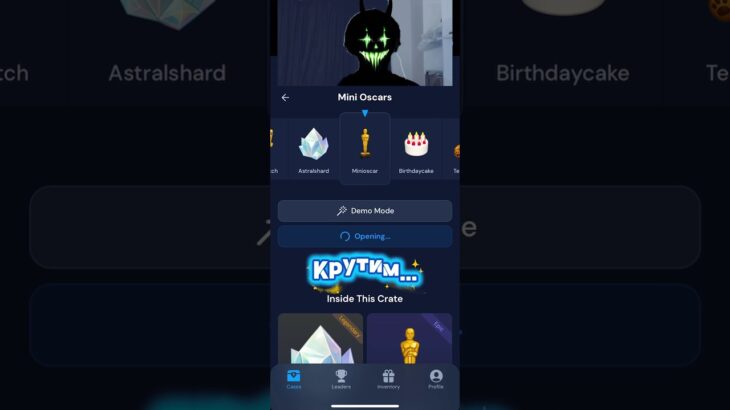The height and width of the screenshot is (410, 730).
Task: Go back from Mini Oscars
Action: pos(285,98)
